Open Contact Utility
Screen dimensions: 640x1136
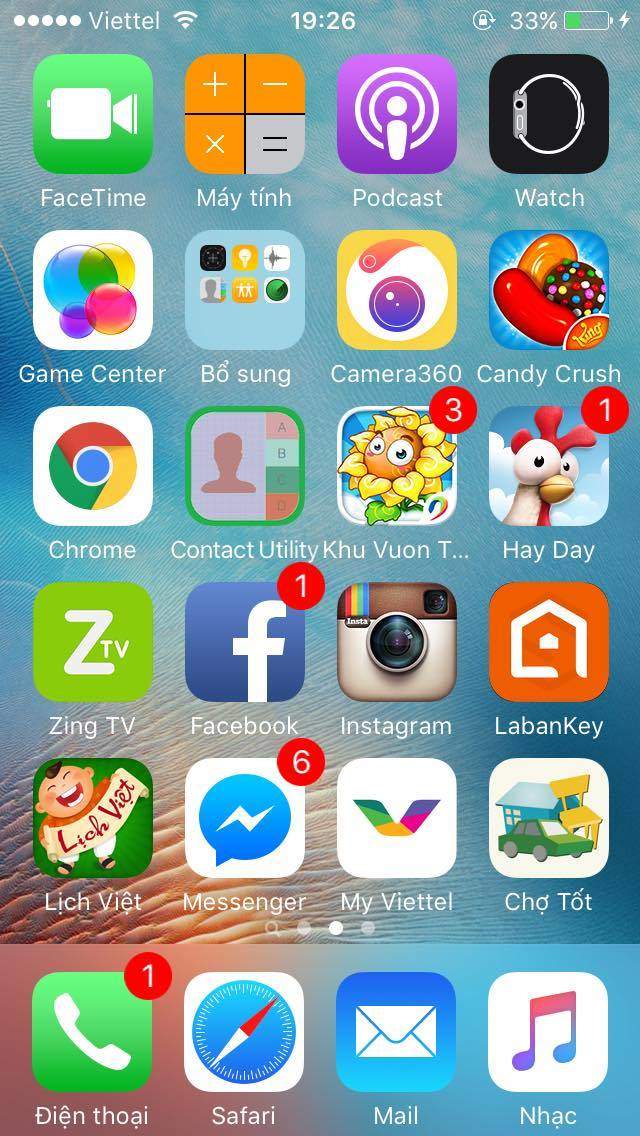point(245,466)
